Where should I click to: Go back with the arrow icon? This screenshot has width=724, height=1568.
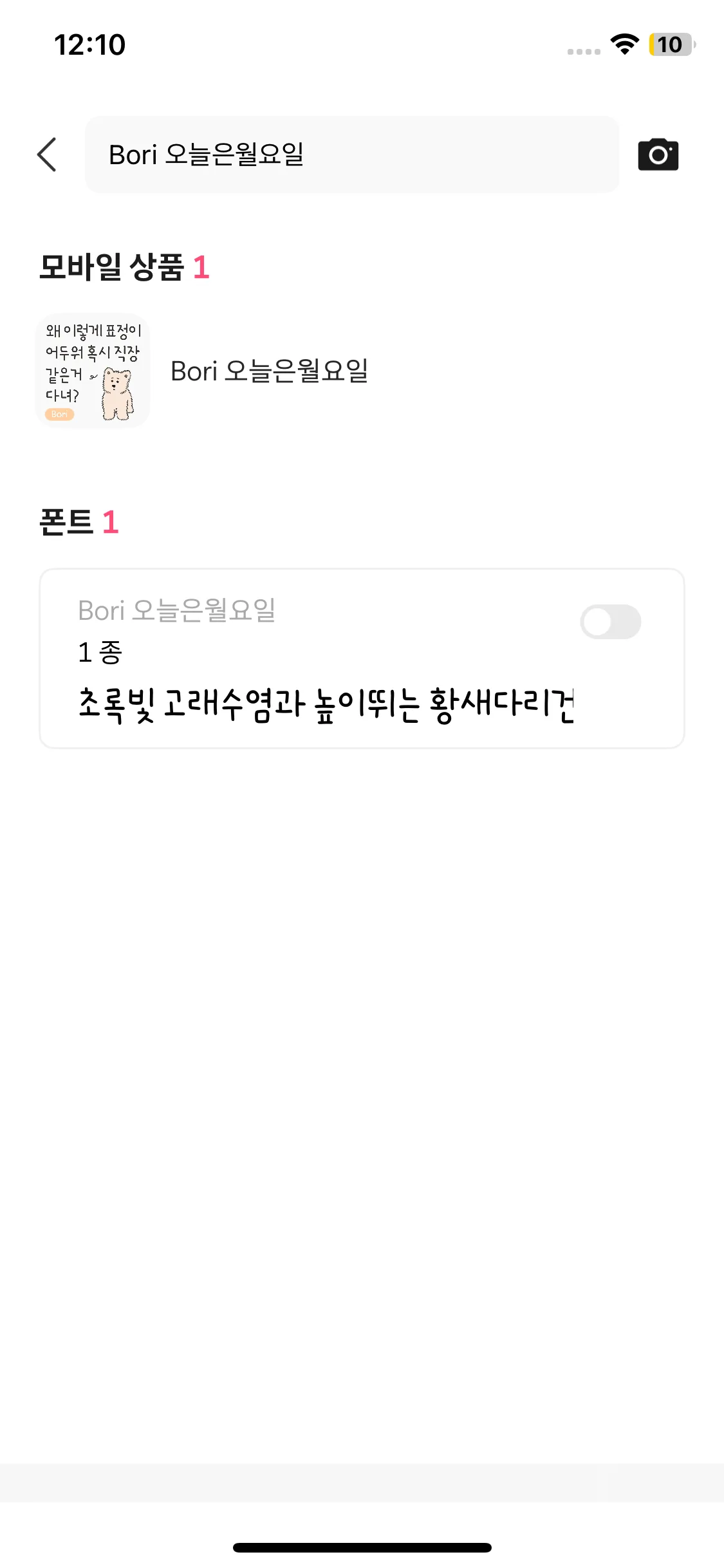47,154
